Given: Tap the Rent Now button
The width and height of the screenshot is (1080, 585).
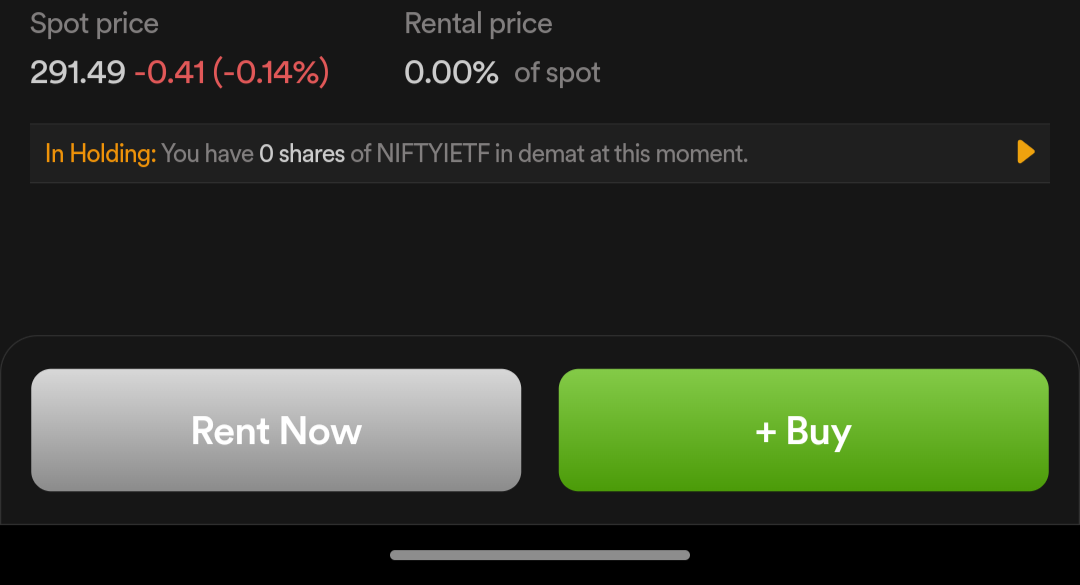Looking at the screenshot, I should coord(276,430).
